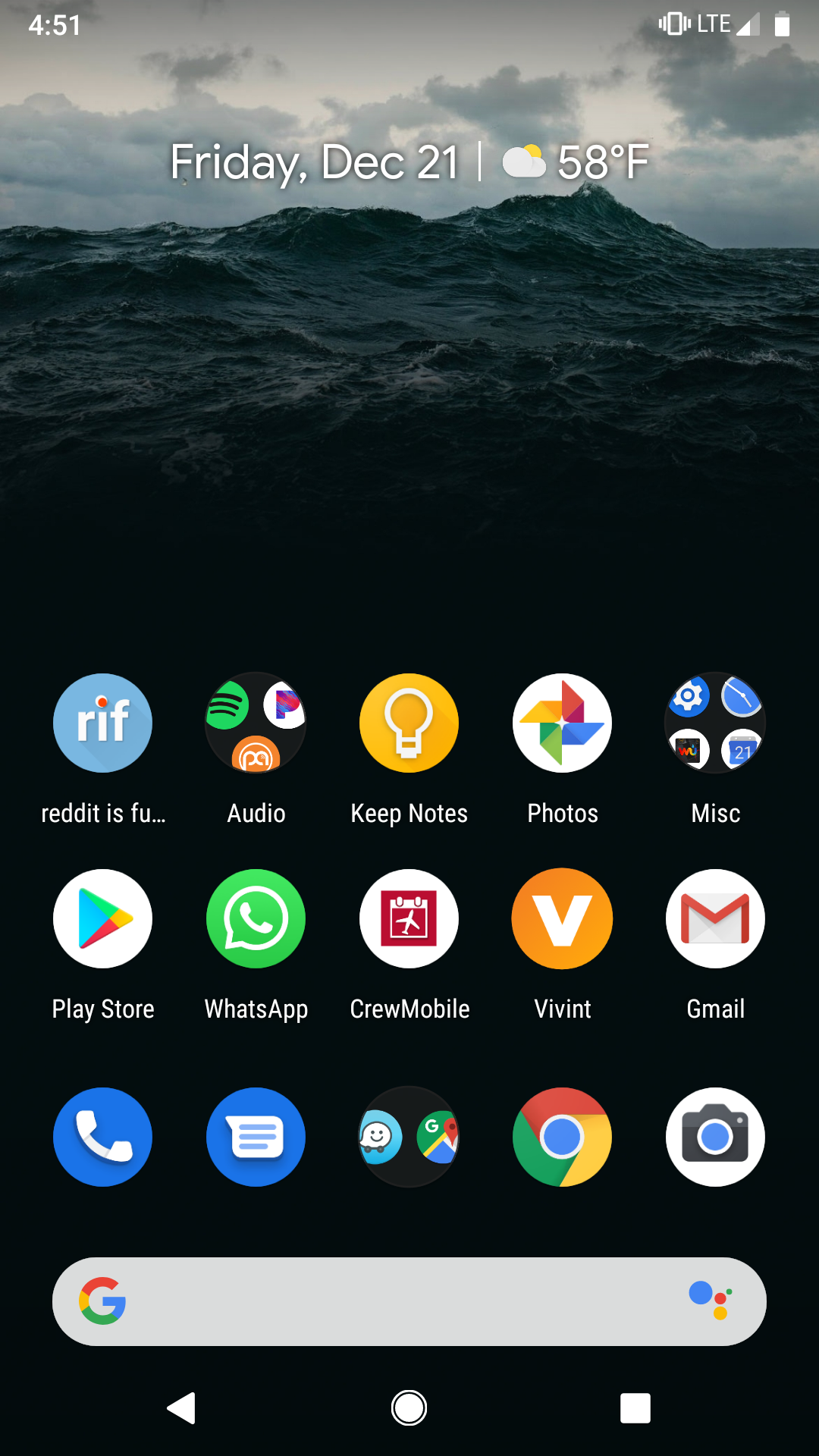819x1456 pixels.
Task: Open the Waze and Maps folder
Action: tap(409, 1137)
